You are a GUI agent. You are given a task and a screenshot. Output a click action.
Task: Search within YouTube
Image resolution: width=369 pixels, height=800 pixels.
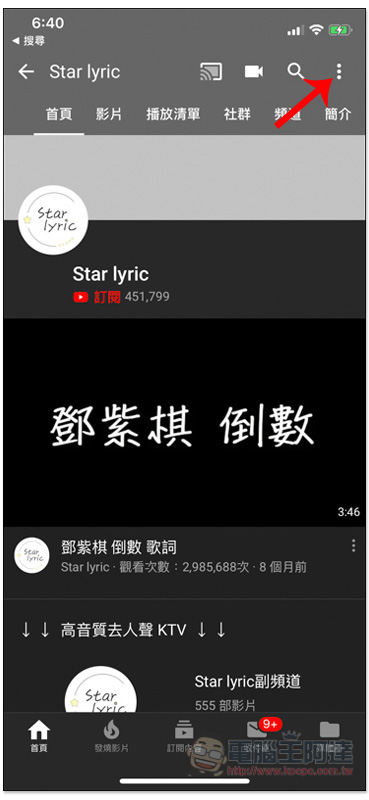point(296,72)
